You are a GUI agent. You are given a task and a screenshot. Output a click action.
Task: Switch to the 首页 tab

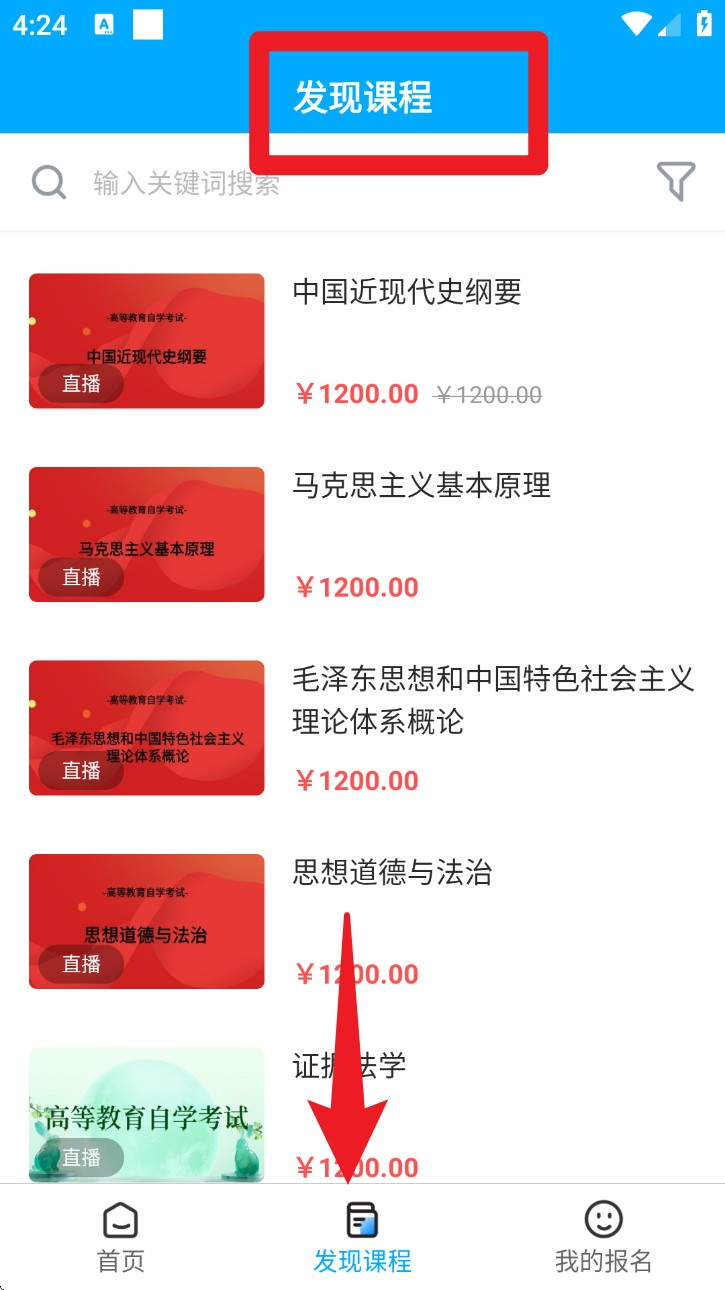pyautogui.click(x=121, y=1236)
